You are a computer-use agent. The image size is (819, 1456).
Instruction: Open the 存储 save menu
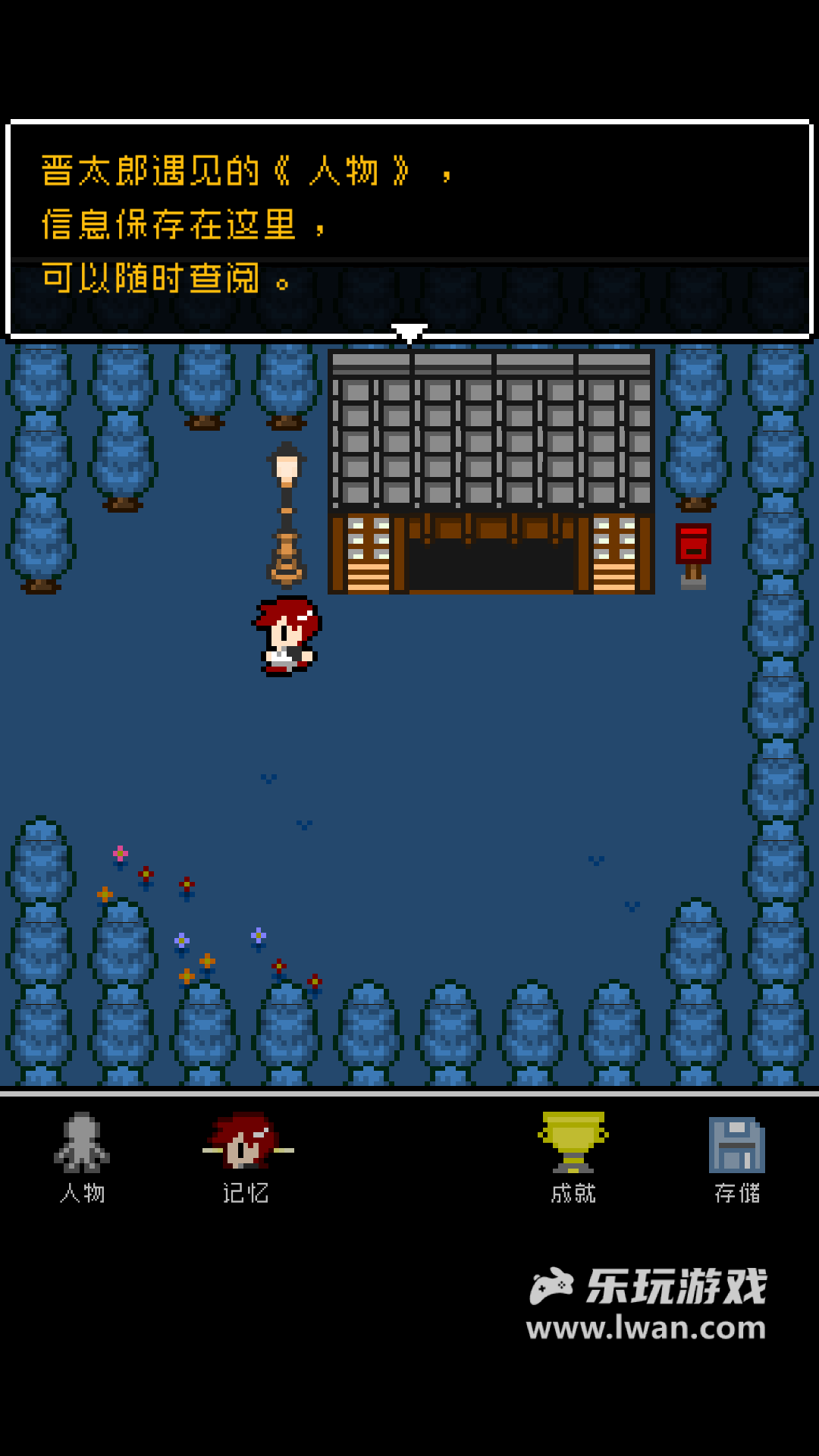click(x=736, y=1156)
